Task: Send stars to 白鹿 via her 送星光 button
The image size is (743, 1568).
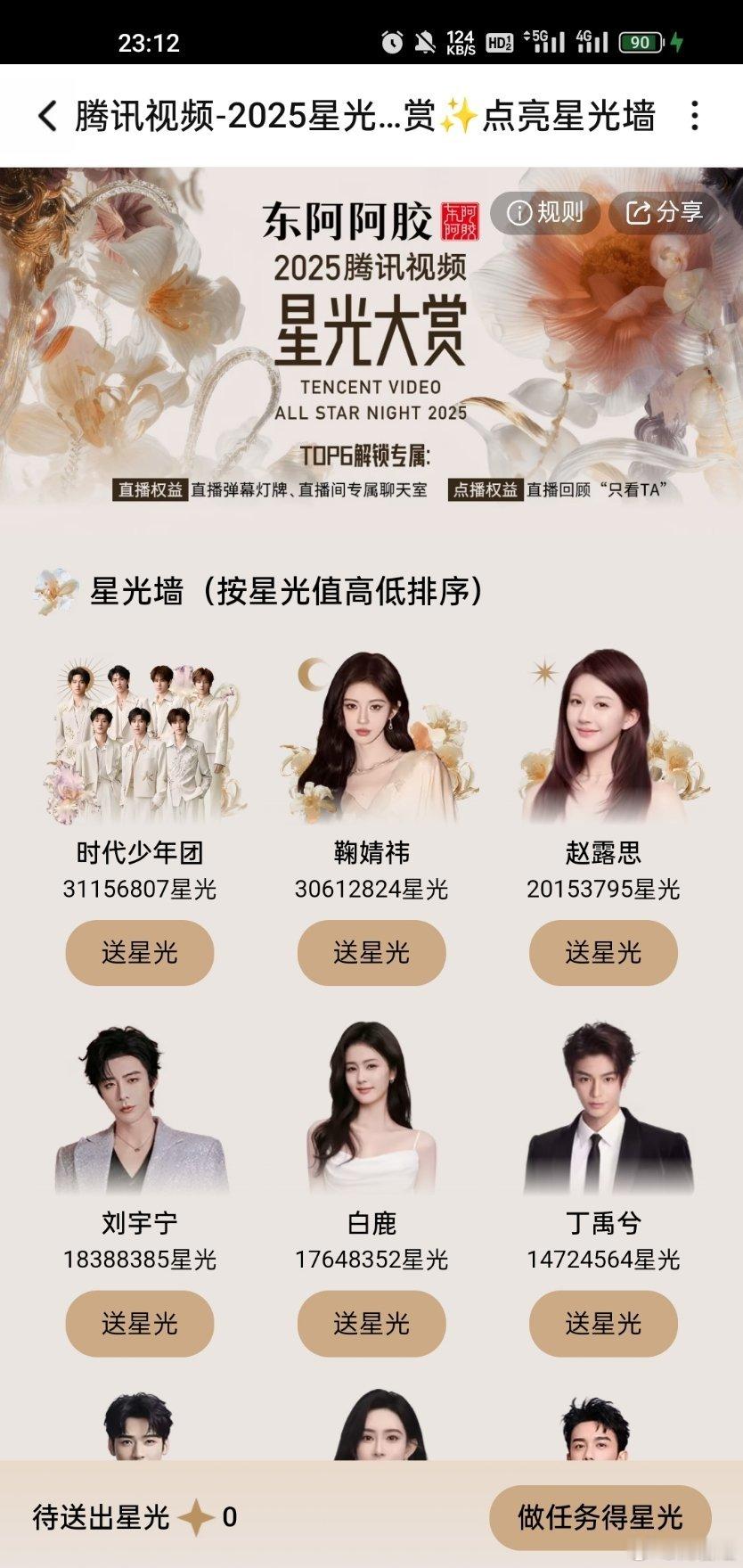Action: tap(371, 1325)
